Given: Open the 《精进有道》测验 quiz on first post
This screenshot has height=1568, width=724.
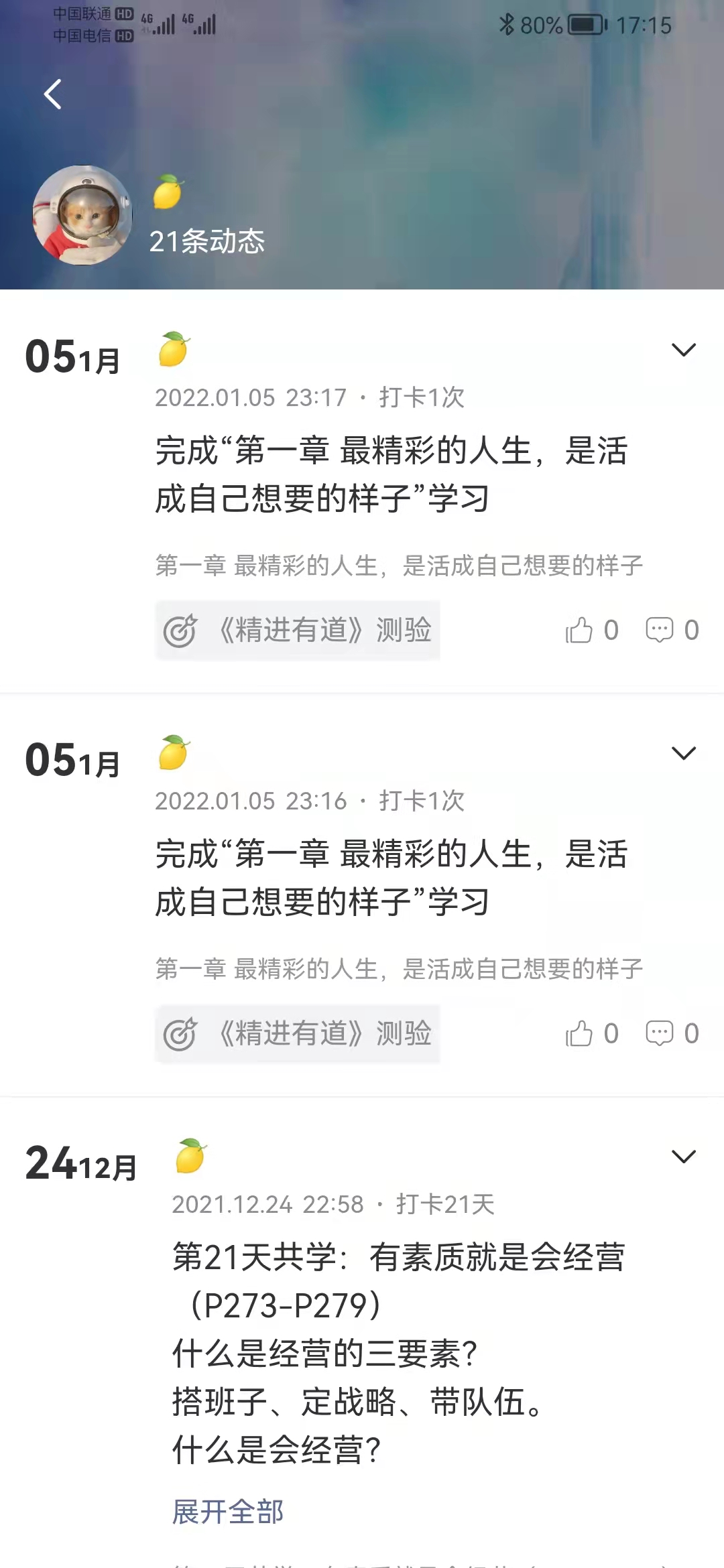Looking at the screenshot, I should coord(298,630).
